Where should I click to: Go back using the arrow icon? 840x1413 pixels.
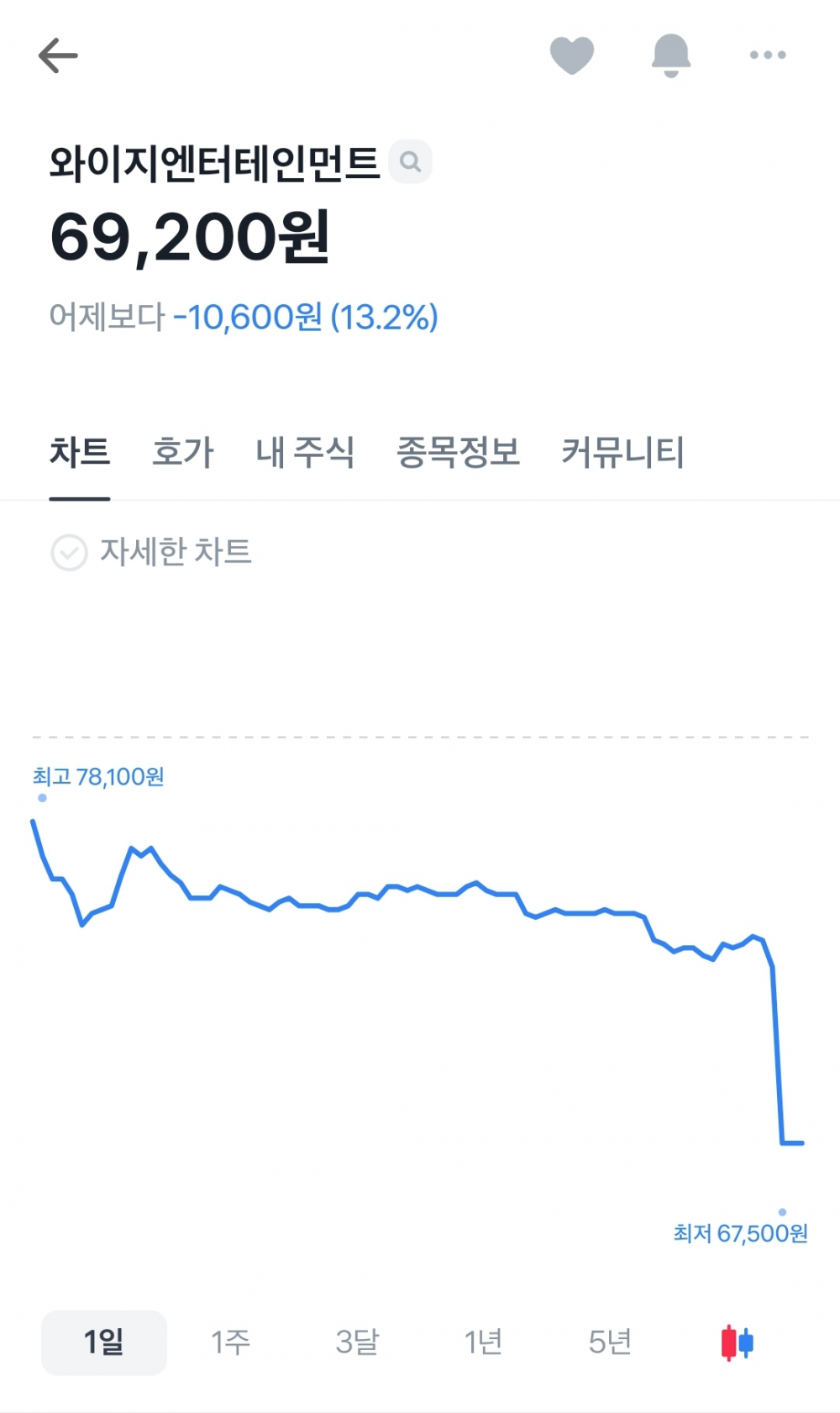click(x=58, y=55)
